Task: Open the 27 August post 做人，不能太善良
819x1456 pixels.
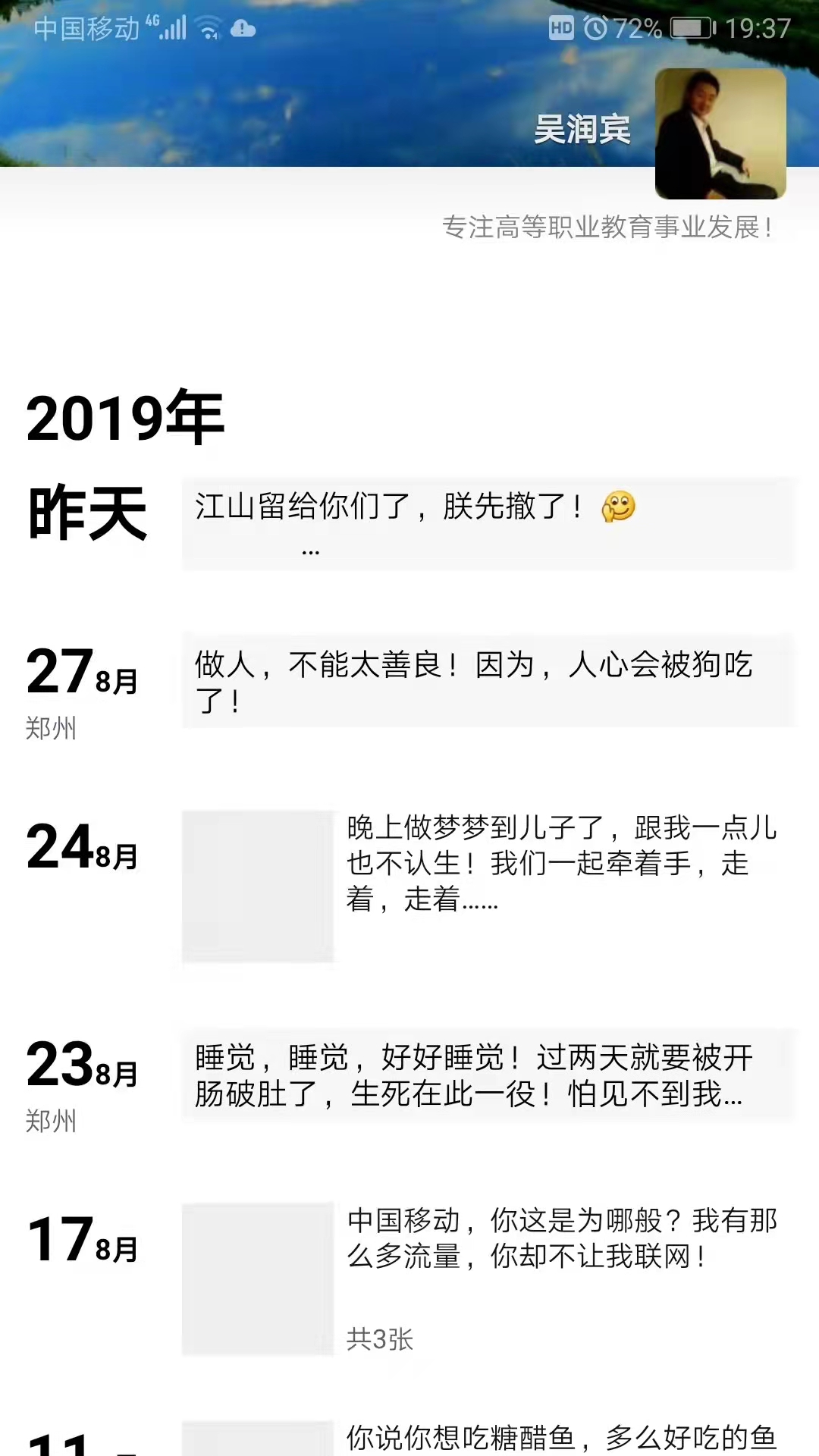Action: point(487,681)
